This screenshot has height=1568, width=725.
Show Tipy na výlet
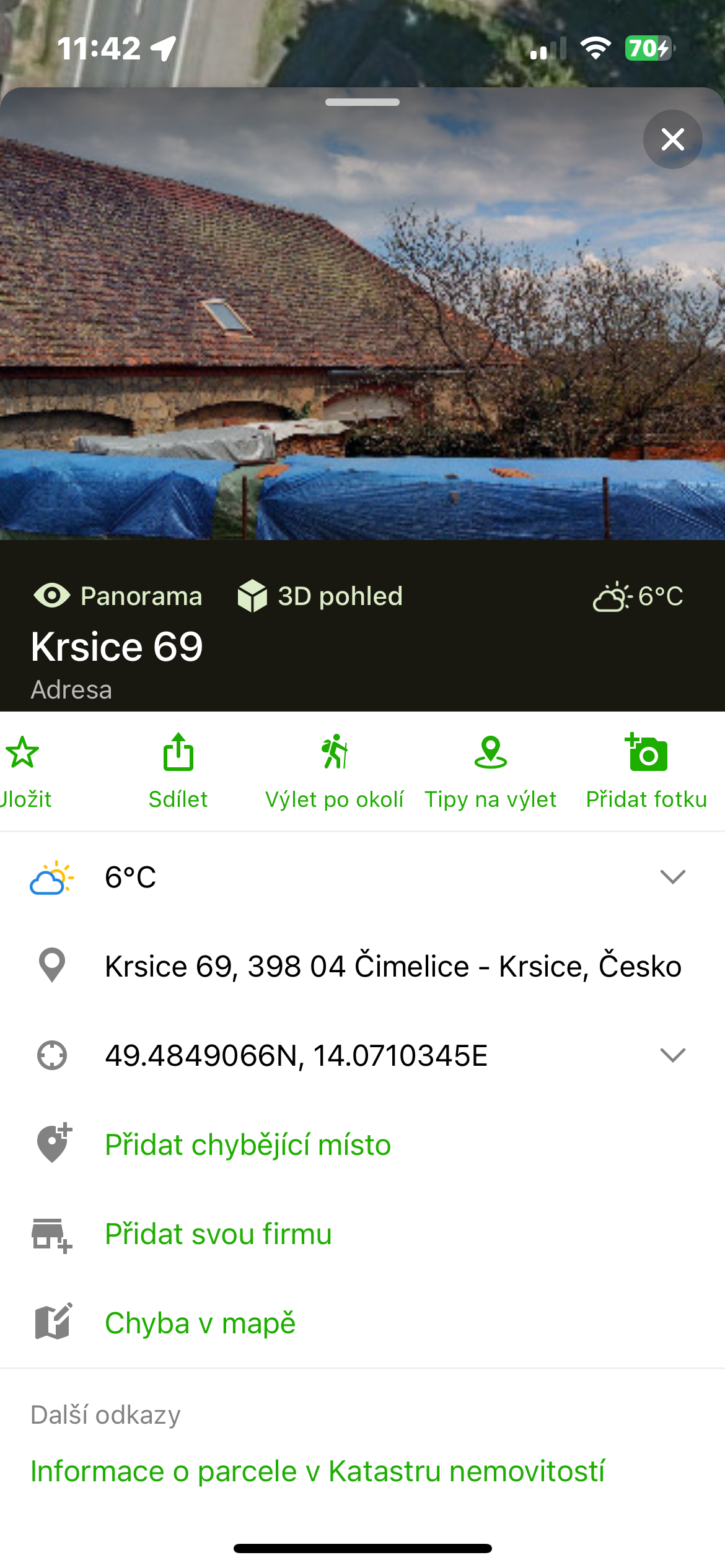(490, 770)
